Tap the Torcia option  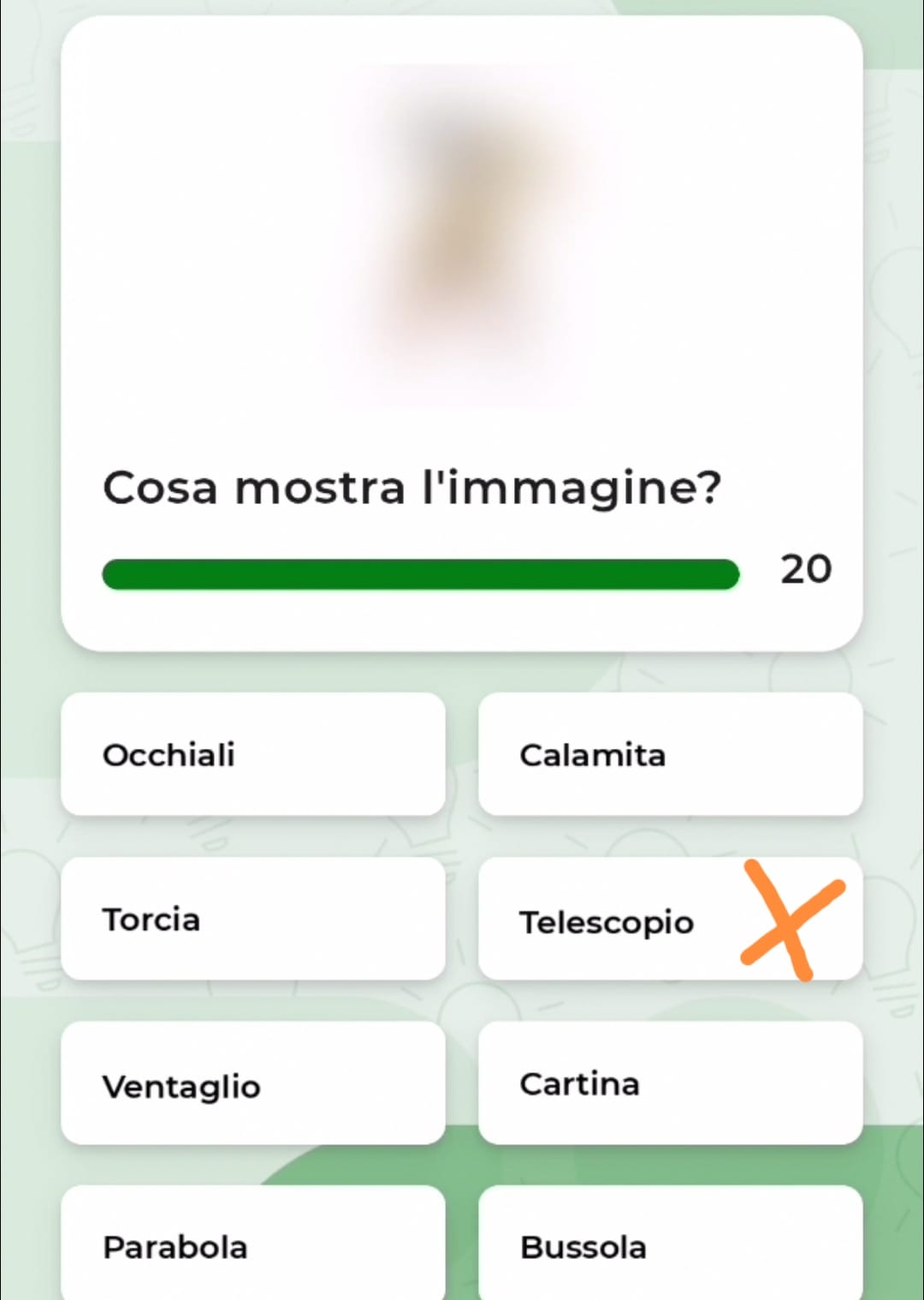[x=252, y=918]
